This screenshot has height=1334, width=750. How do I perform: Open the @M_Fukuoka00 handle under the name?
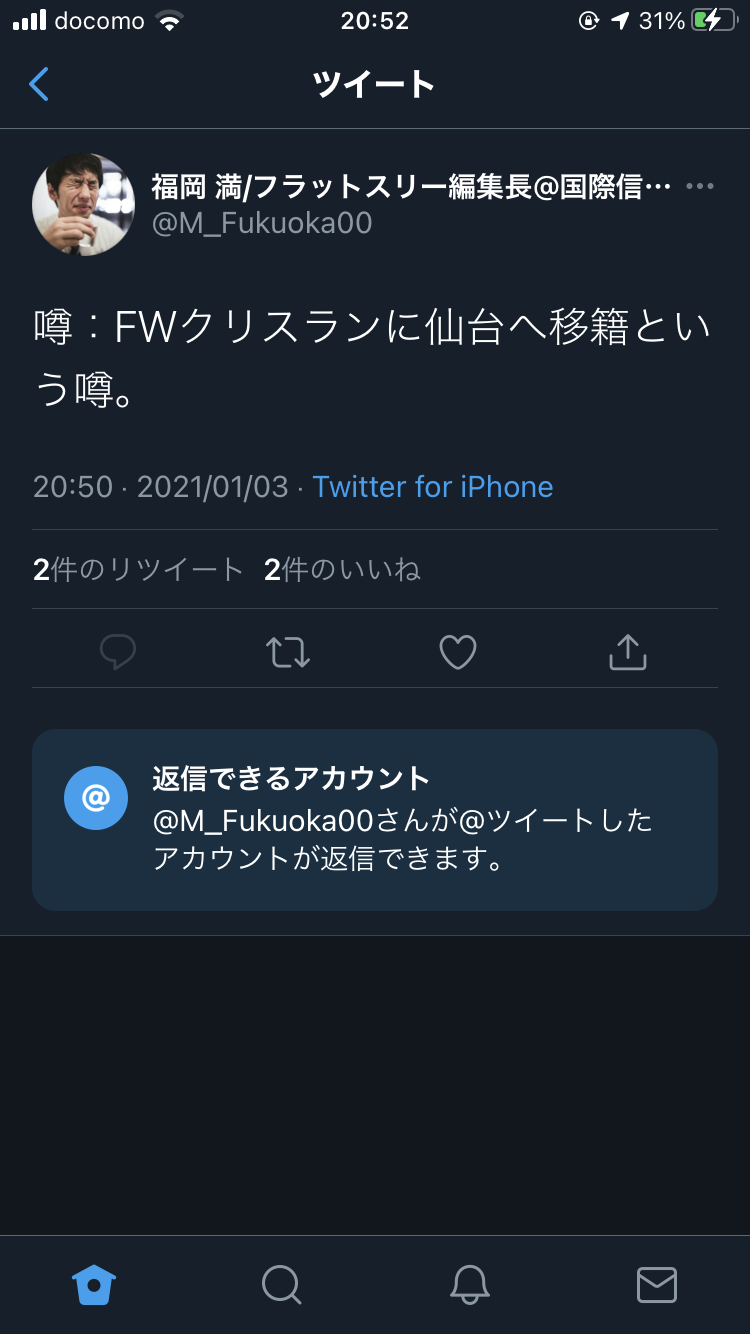[x=262, y=222]
